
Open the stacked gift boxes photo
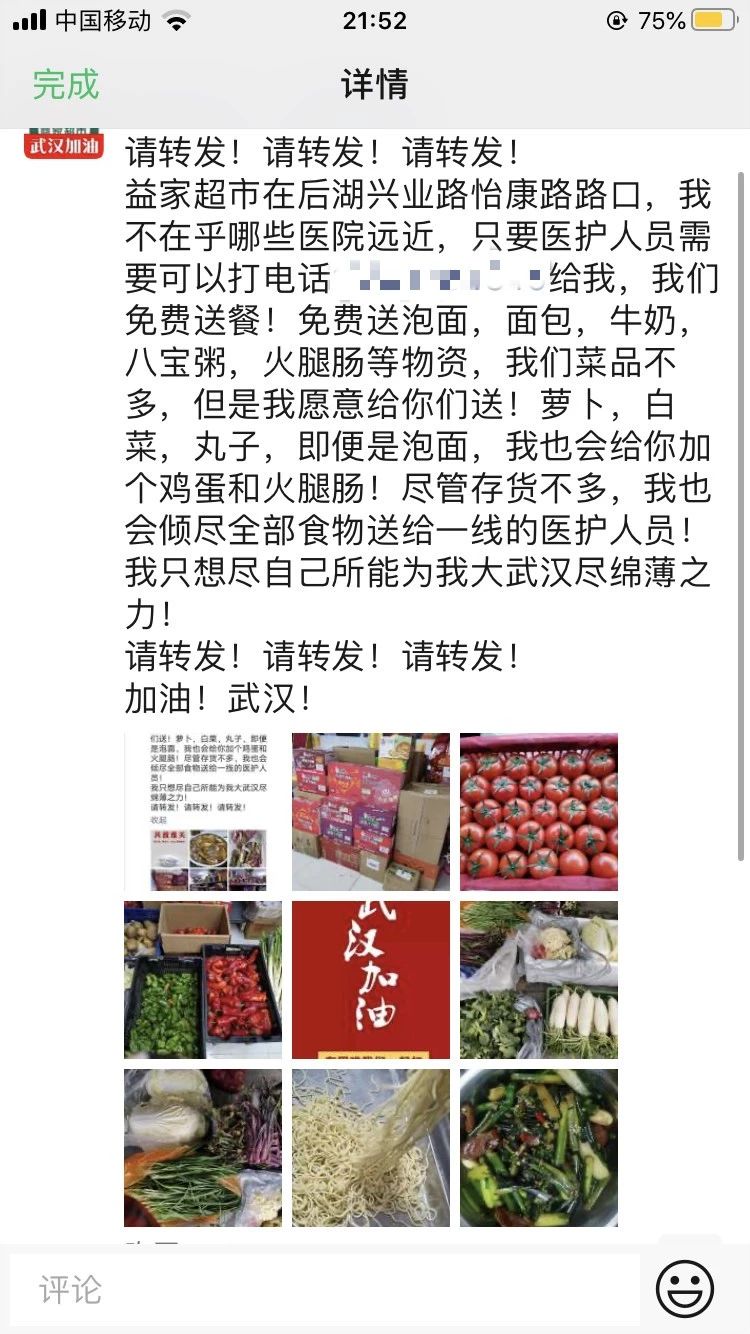click(x=371, y=811)
